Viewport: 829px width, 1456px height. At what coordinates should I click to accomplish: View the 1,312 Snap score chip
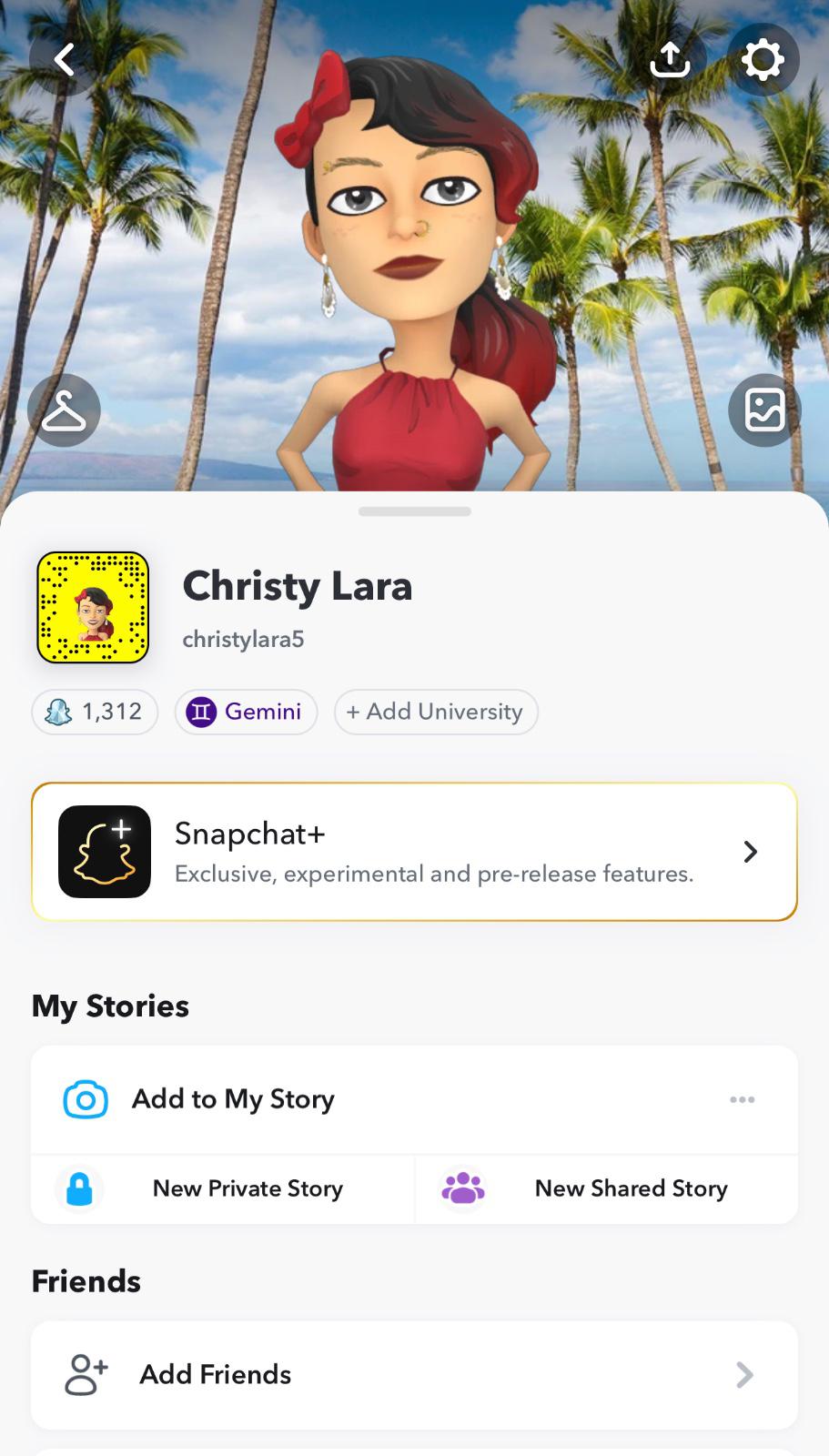pos(95,712)
